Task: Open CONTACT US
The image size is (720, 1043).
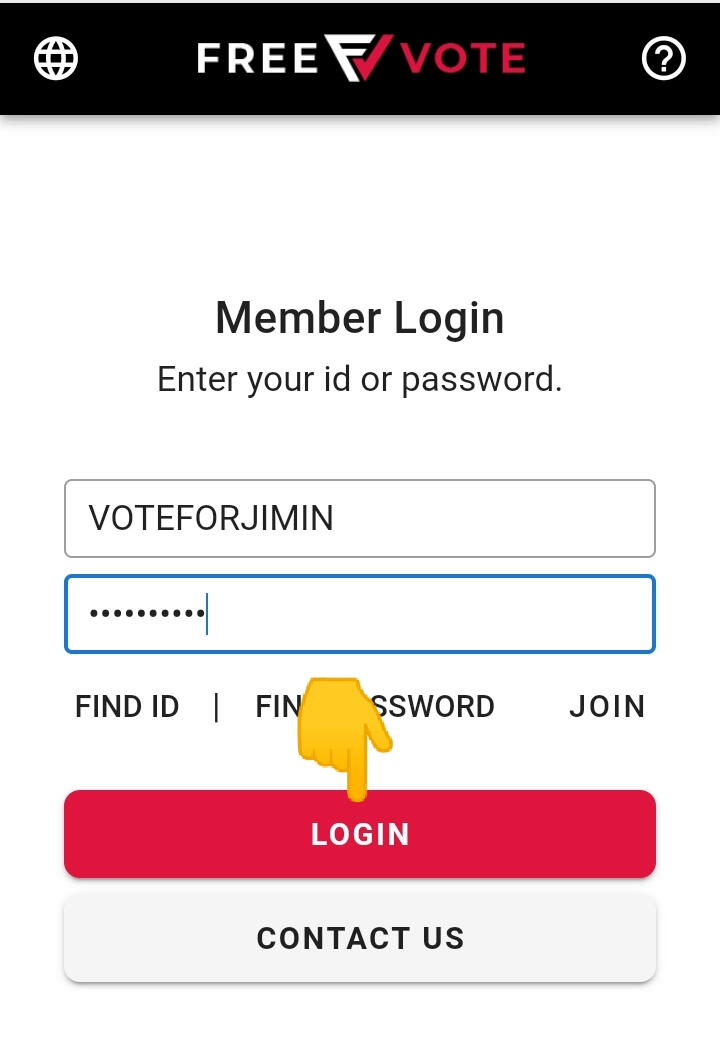Action: tap(360, 938)
